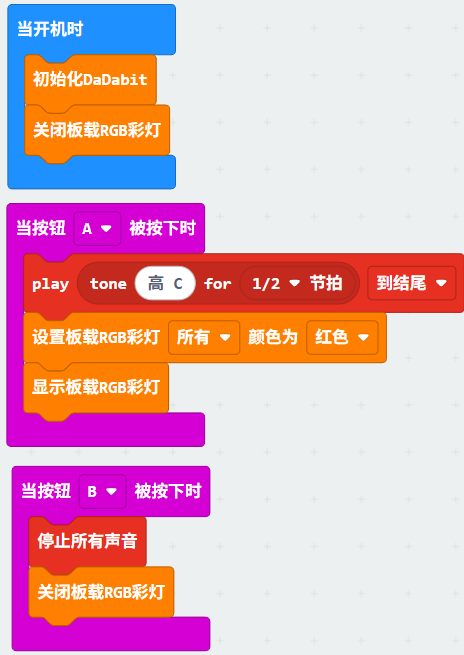Select the 停止所有声音 block
This screenshot has width=464, height=655.
click(87, 541)
